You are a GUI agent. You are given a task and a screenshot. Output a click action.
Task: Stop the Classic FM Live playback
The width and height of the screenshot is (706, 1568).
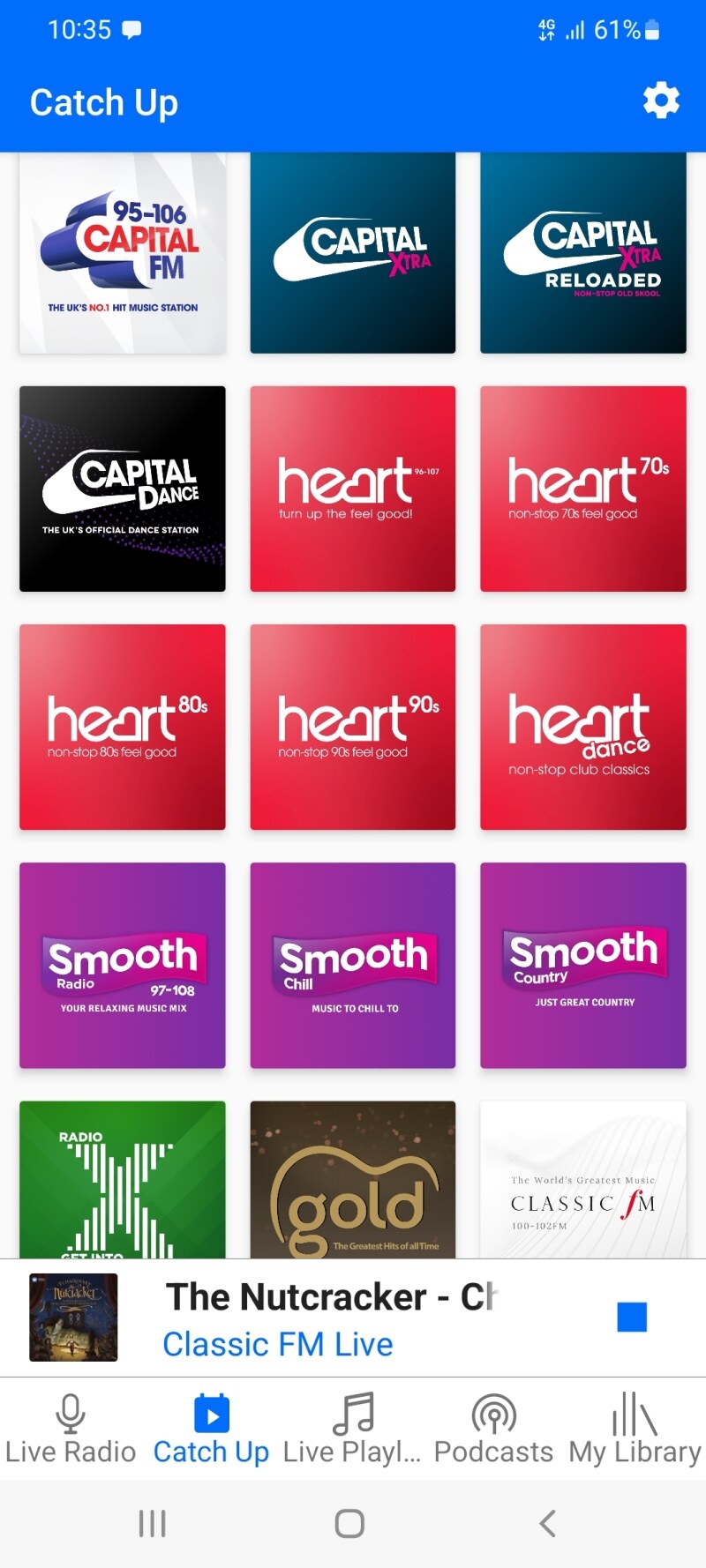pos(632,1317)
